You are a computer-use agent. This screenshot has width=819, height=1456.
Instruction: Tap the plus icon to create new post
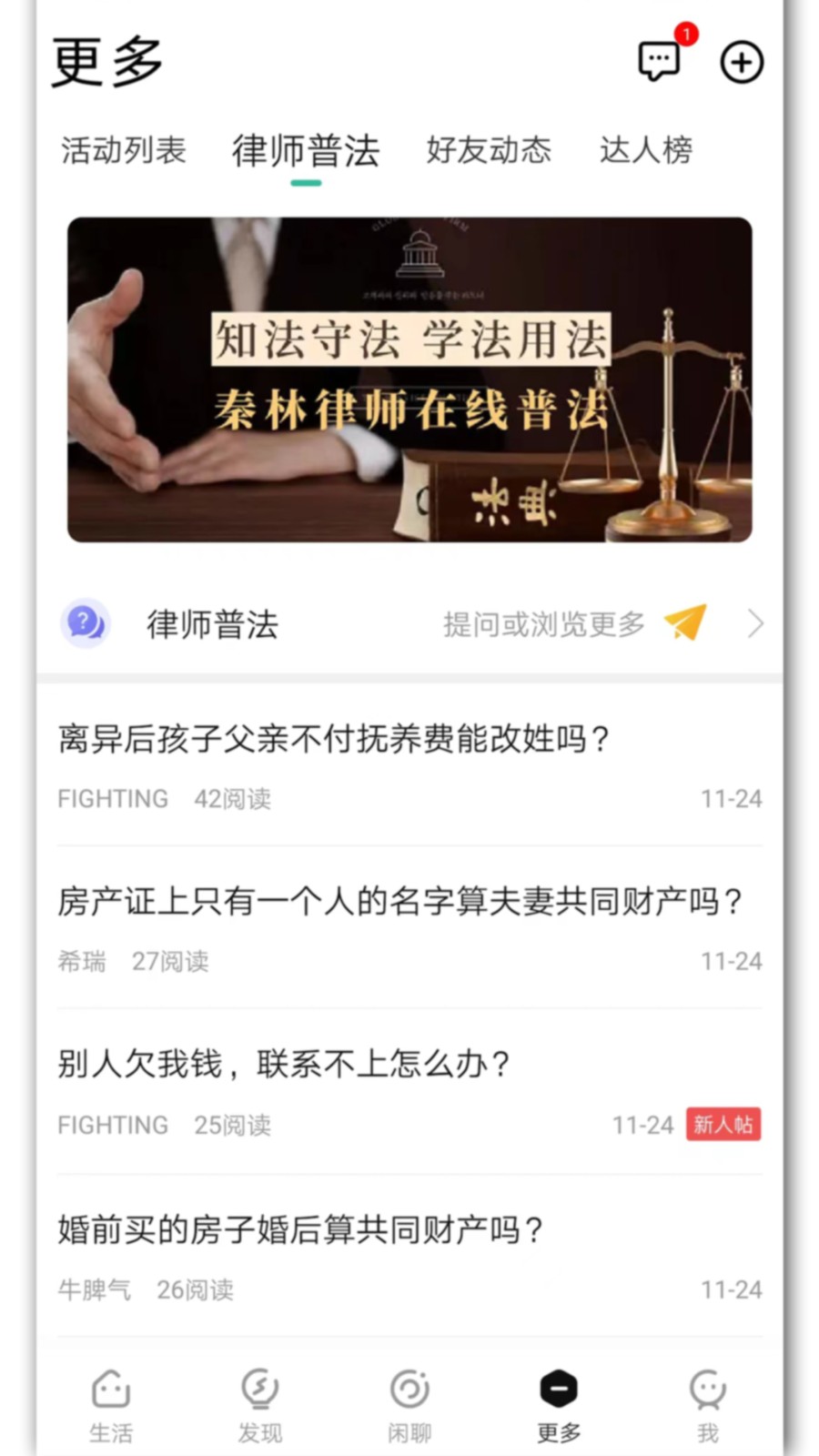(x=742, y=63)
